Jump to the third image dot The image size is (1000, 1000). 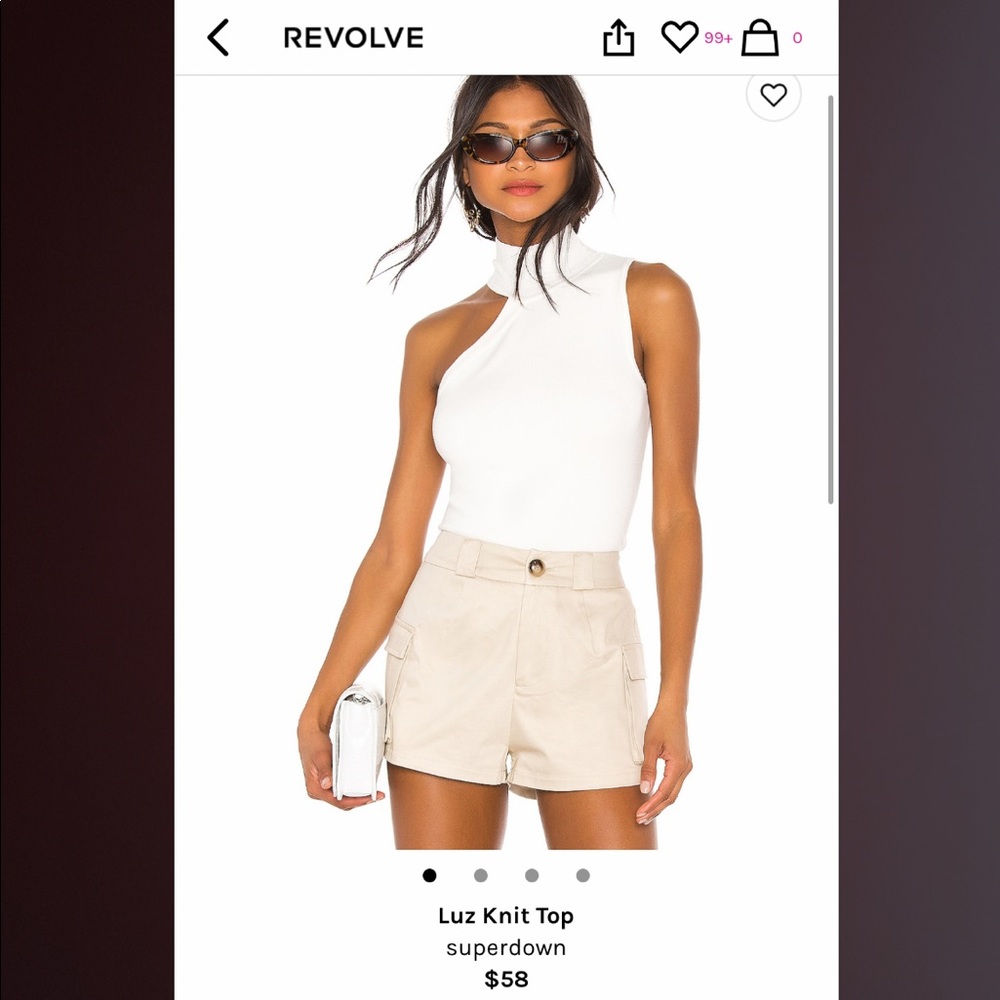click(532, 875)
